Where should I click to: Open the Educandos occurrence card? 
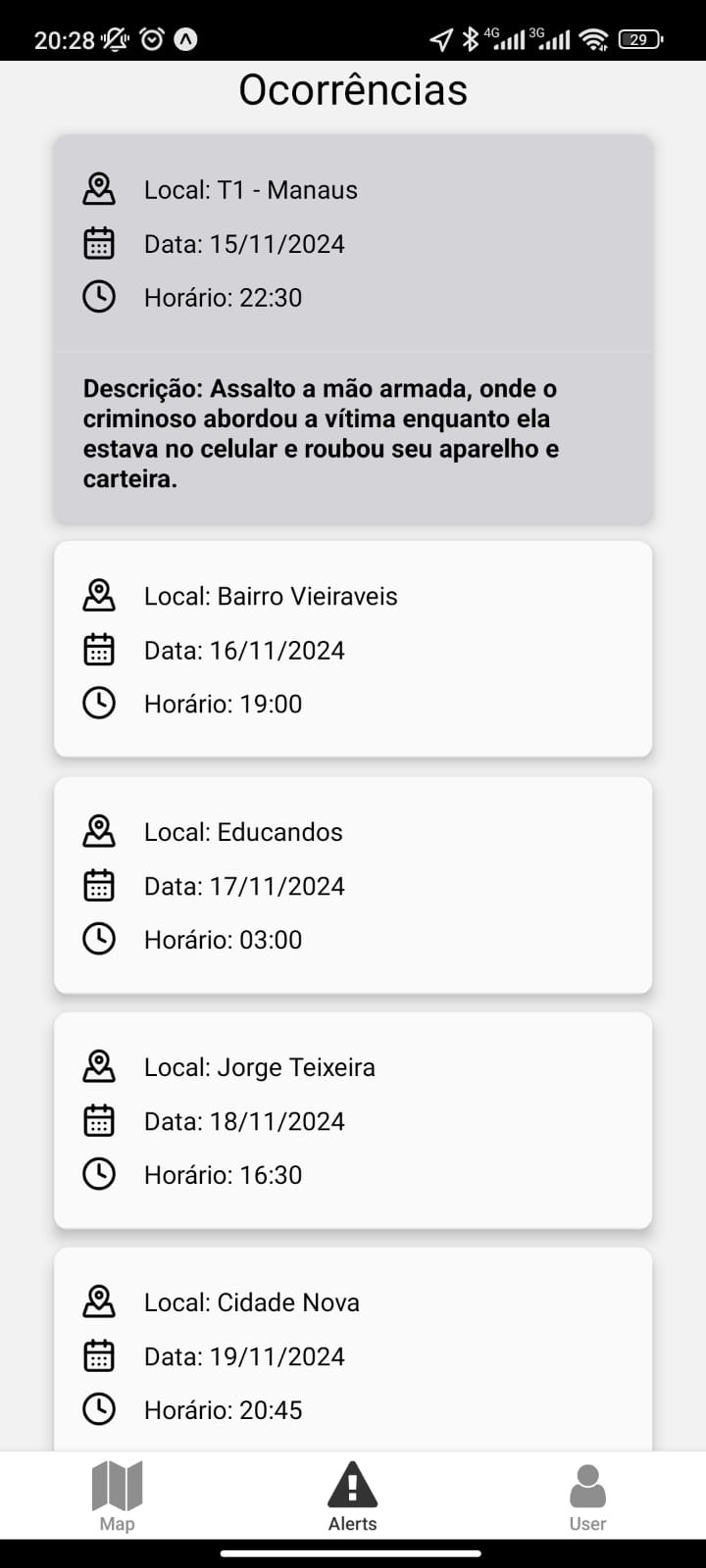pos(353,885)
